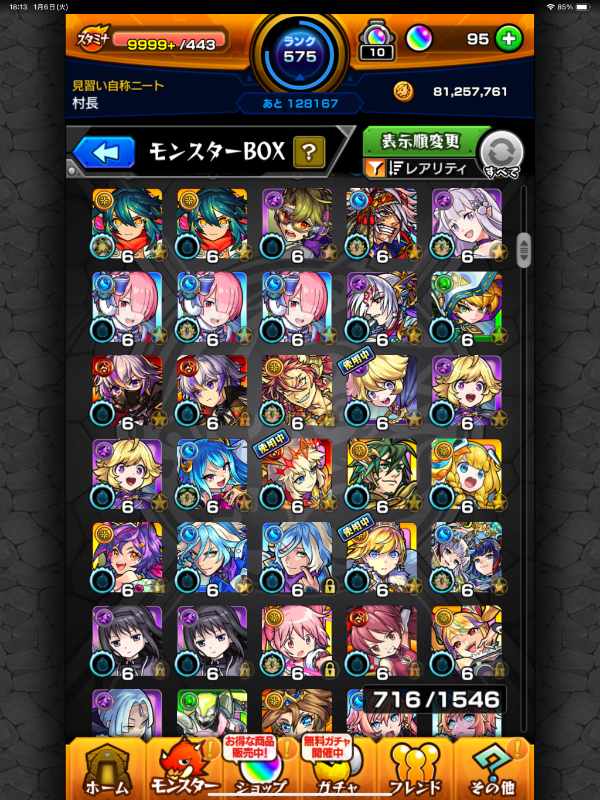Go back with the blue arrow button
The height and width of the screenshot is (800, 600).
coord(105,152)
